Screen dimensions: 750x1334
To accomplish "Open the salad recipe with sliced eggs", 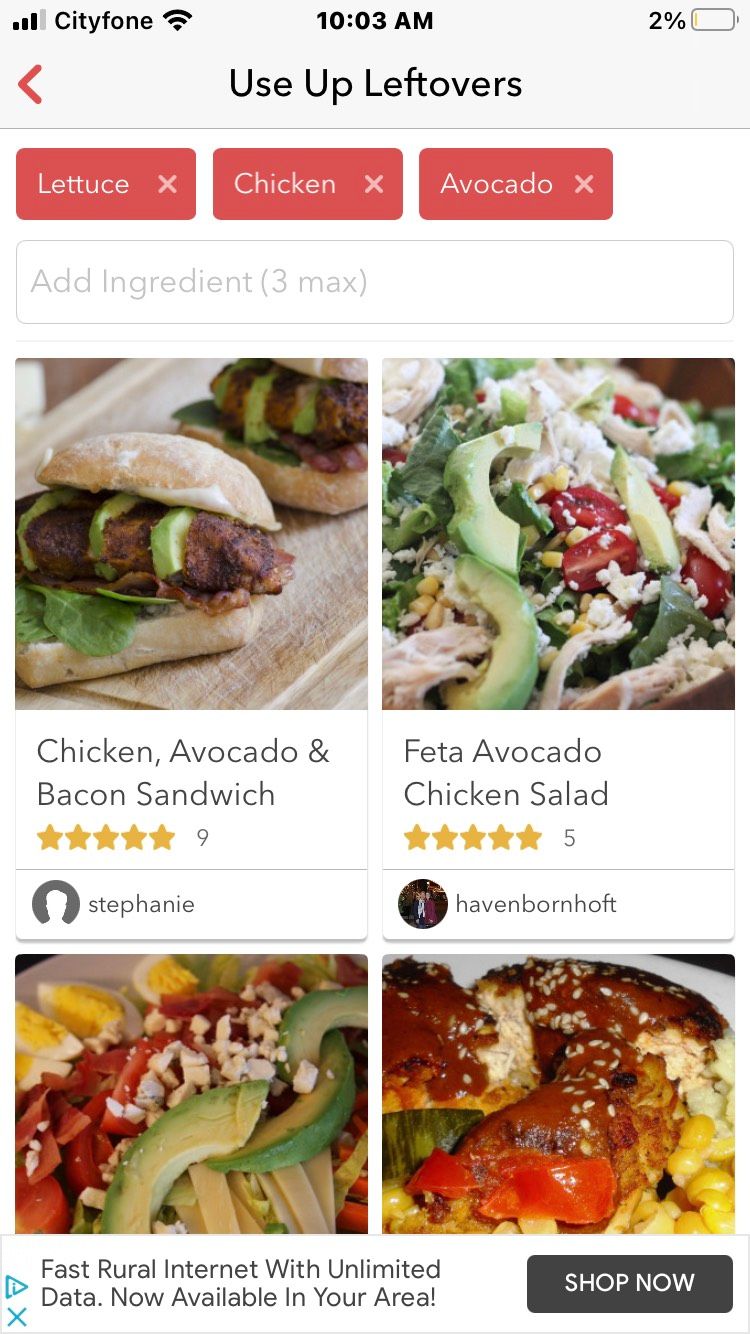I will click(191, 1094).
